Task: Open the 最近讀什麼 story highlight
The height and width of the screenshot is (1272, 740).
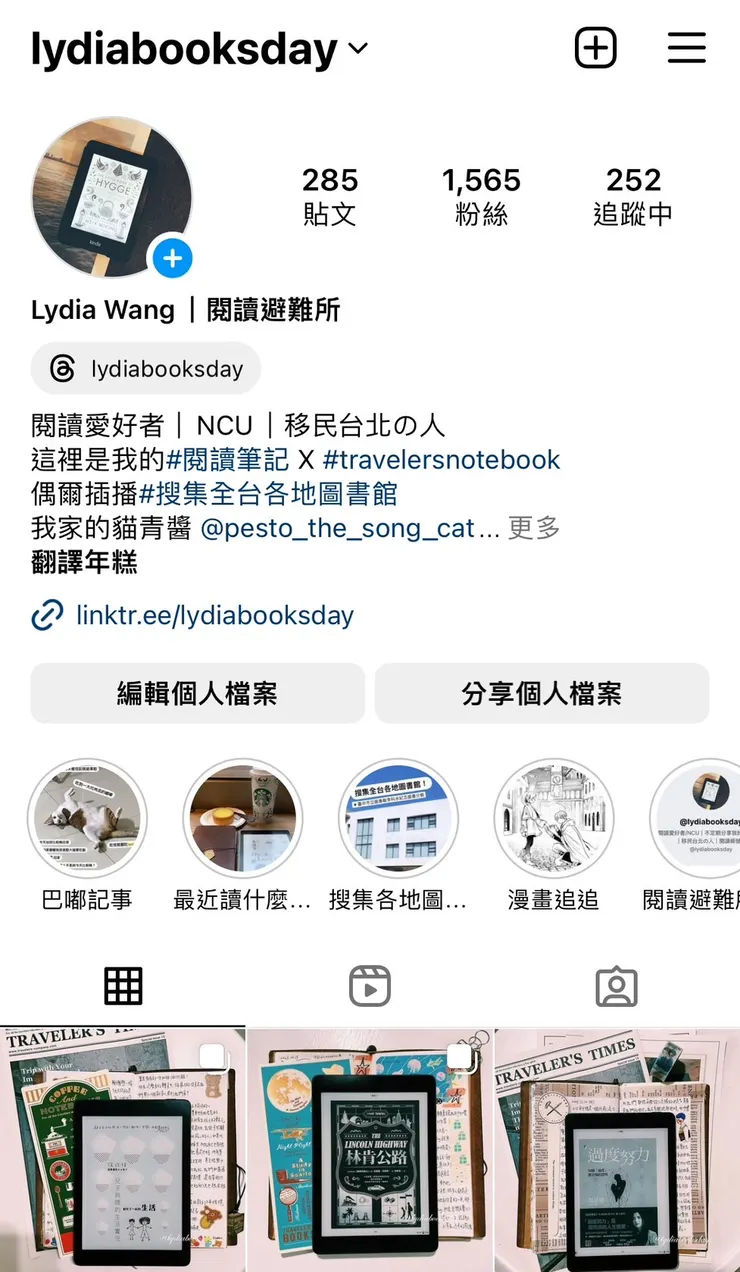Action: (243, 817)
